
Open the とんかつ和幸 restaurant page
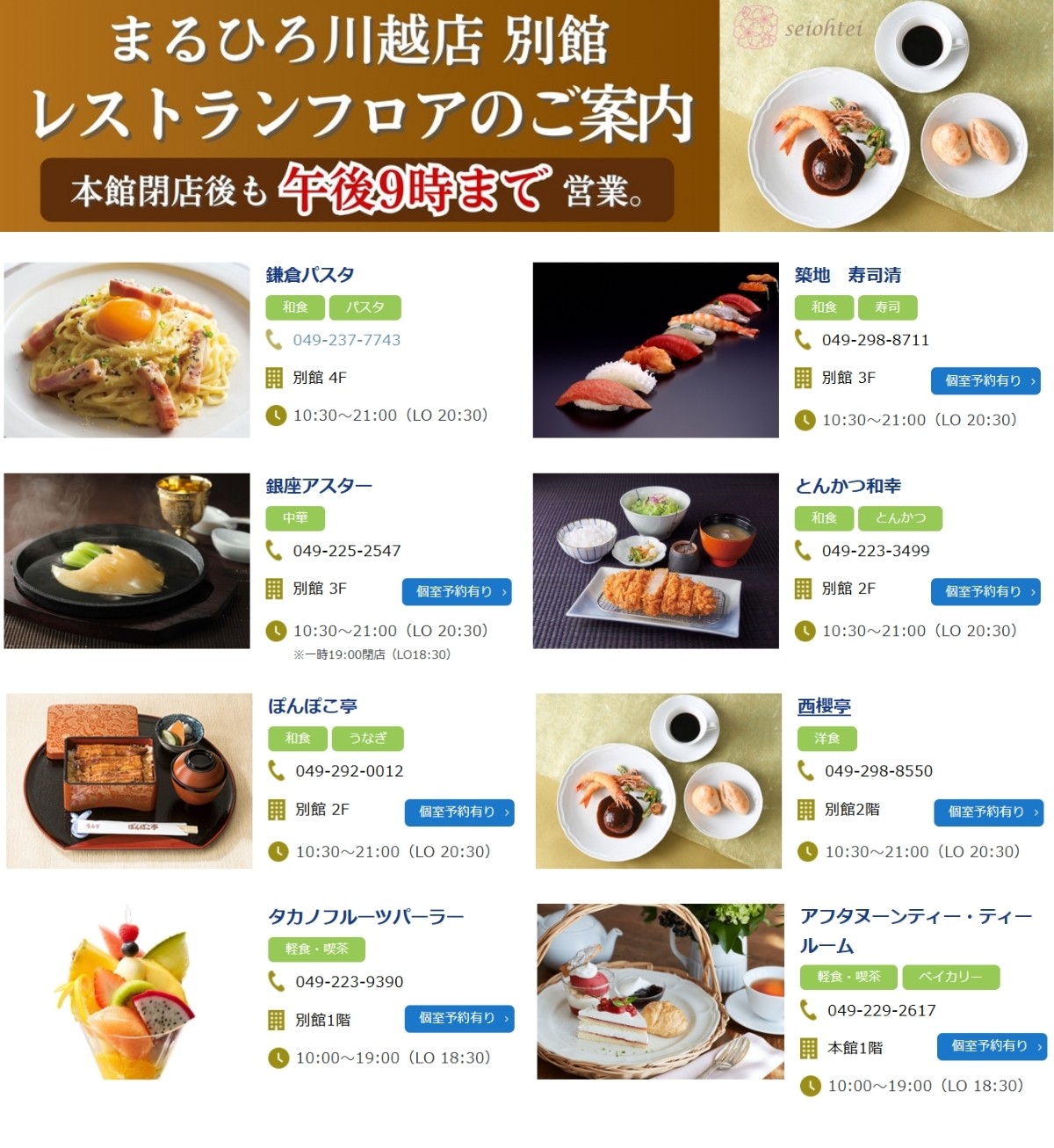[848, 486]
